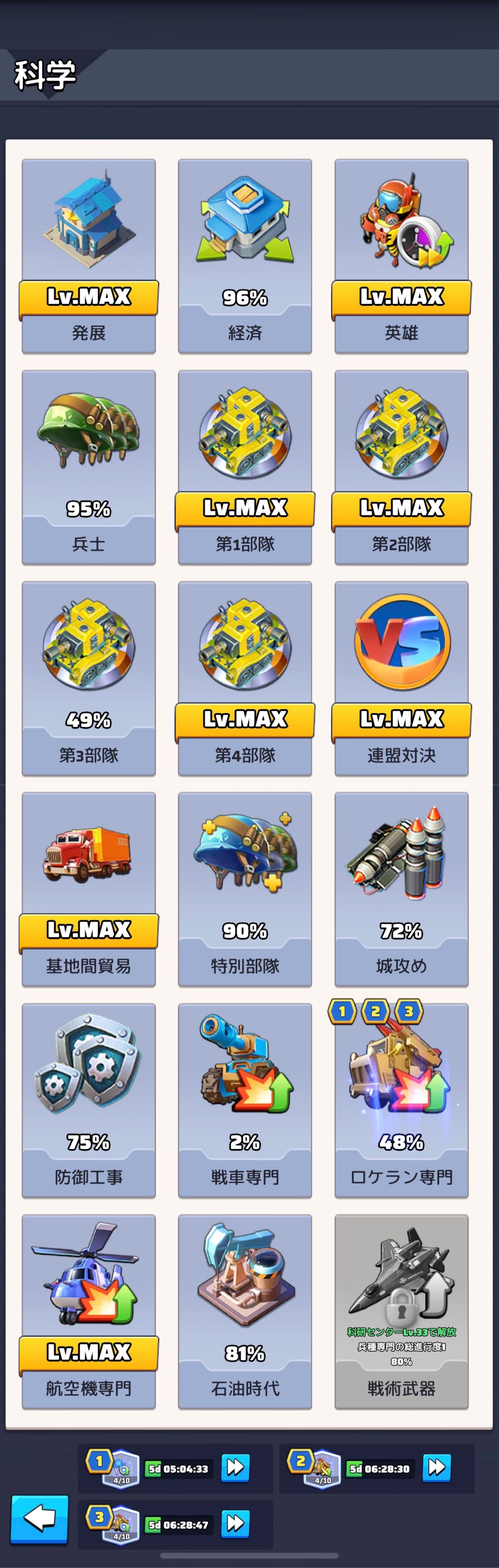Viewport: 499px width, 1568px height.
Task: Open the 第3部隊 research card
Action: [x=89, y=678]
